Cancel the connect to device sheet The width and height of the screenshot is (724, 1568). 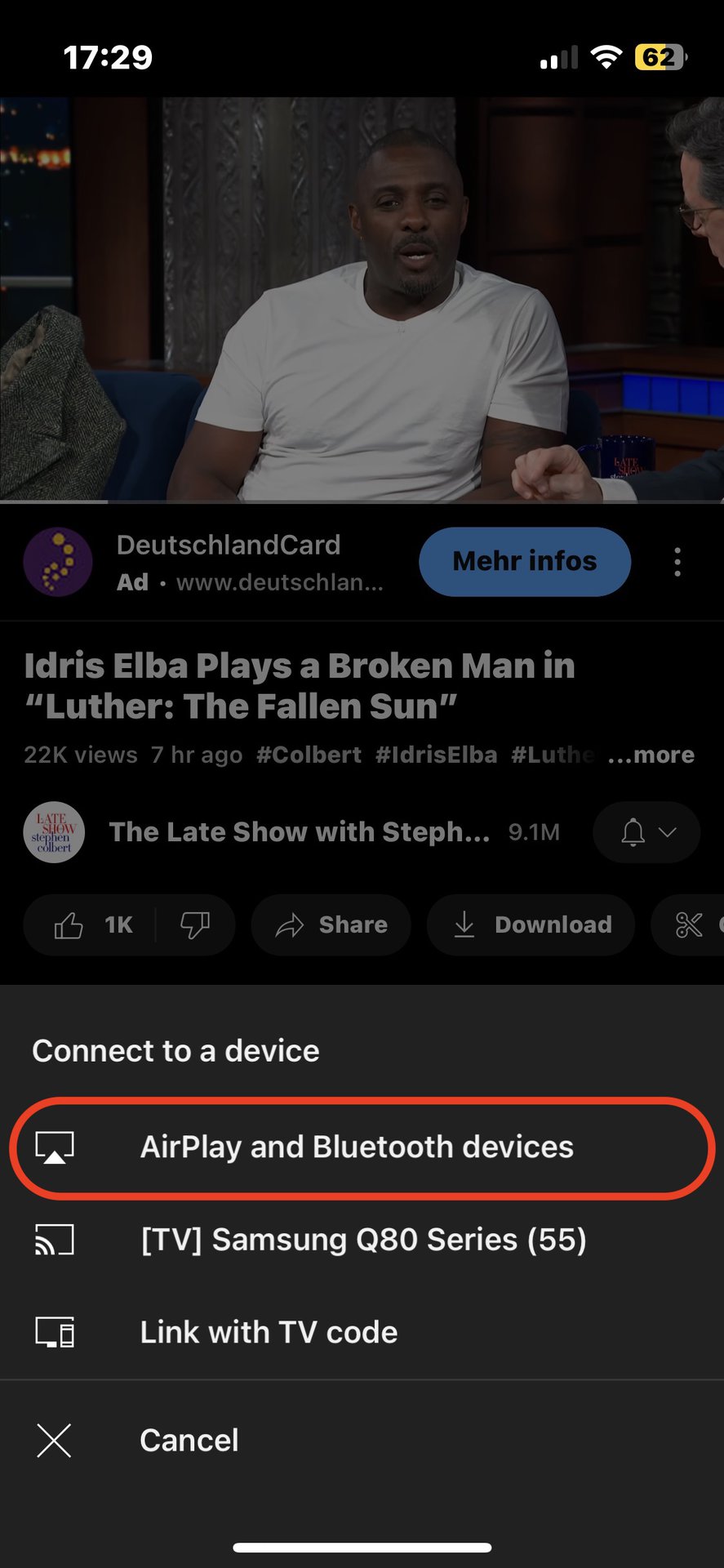pyautogui.click(x=189, y=1441)
